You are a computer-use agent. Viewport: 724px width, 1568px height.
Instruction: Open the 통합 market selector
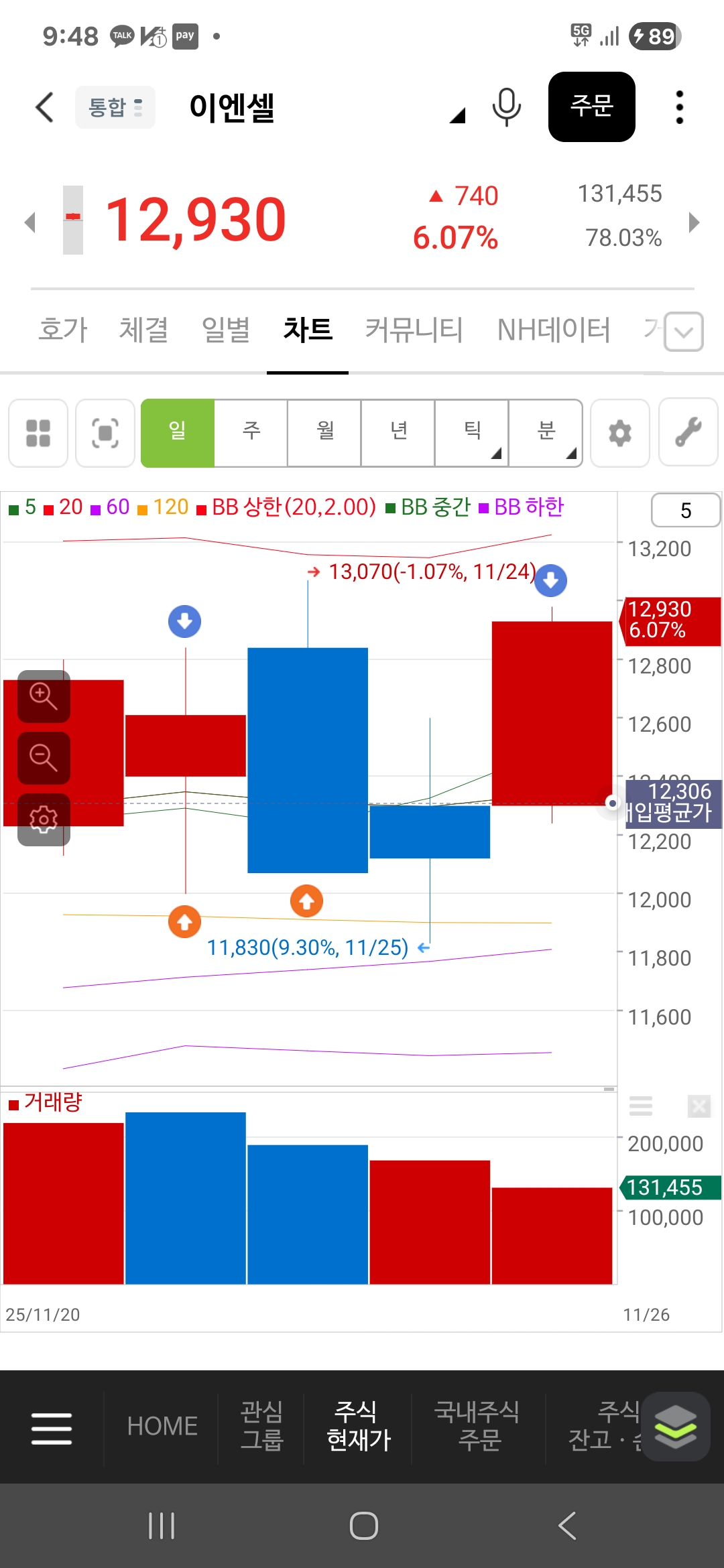coord(115,107)
